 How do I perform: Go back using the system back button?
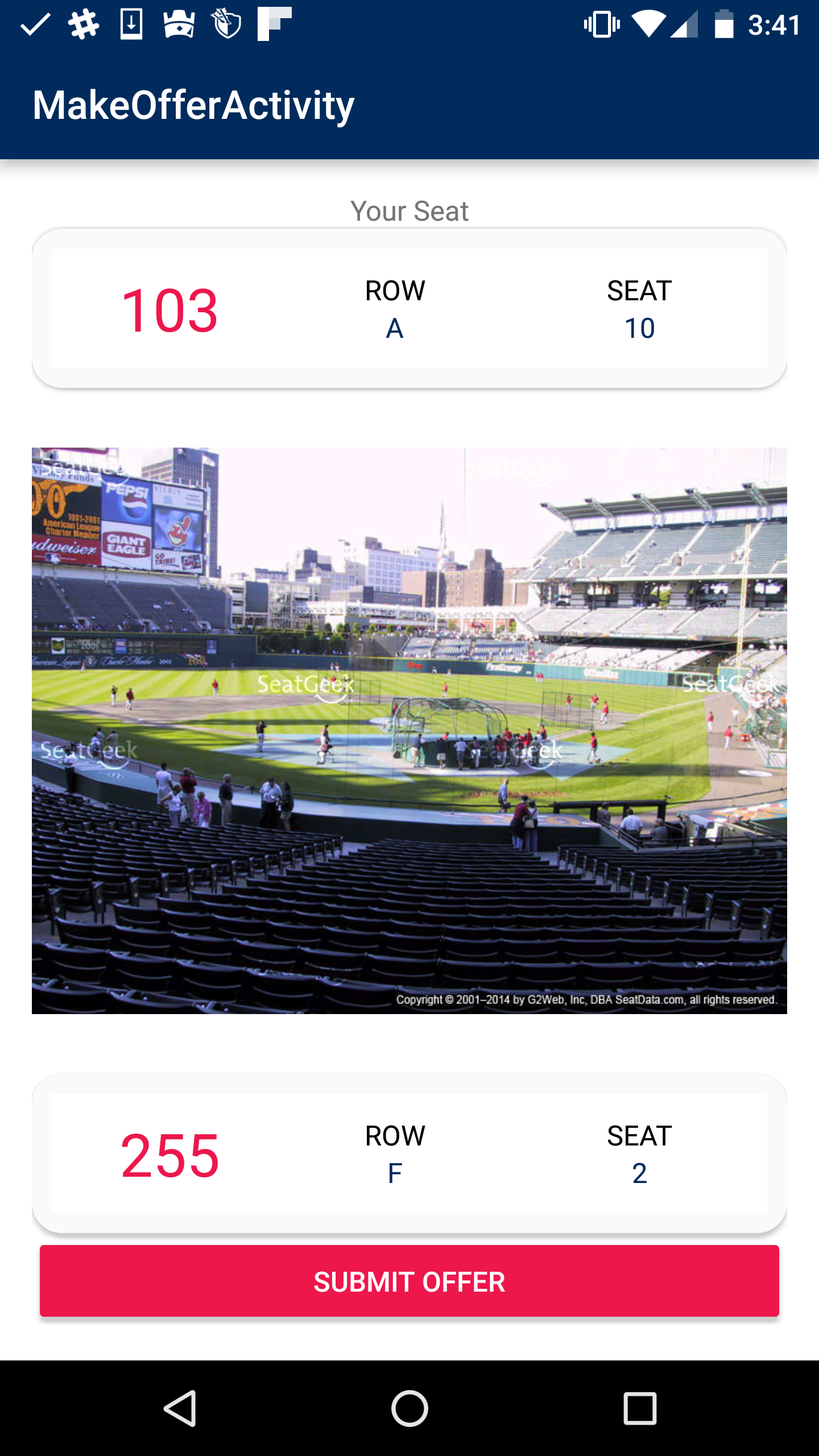click(180, 1408)
